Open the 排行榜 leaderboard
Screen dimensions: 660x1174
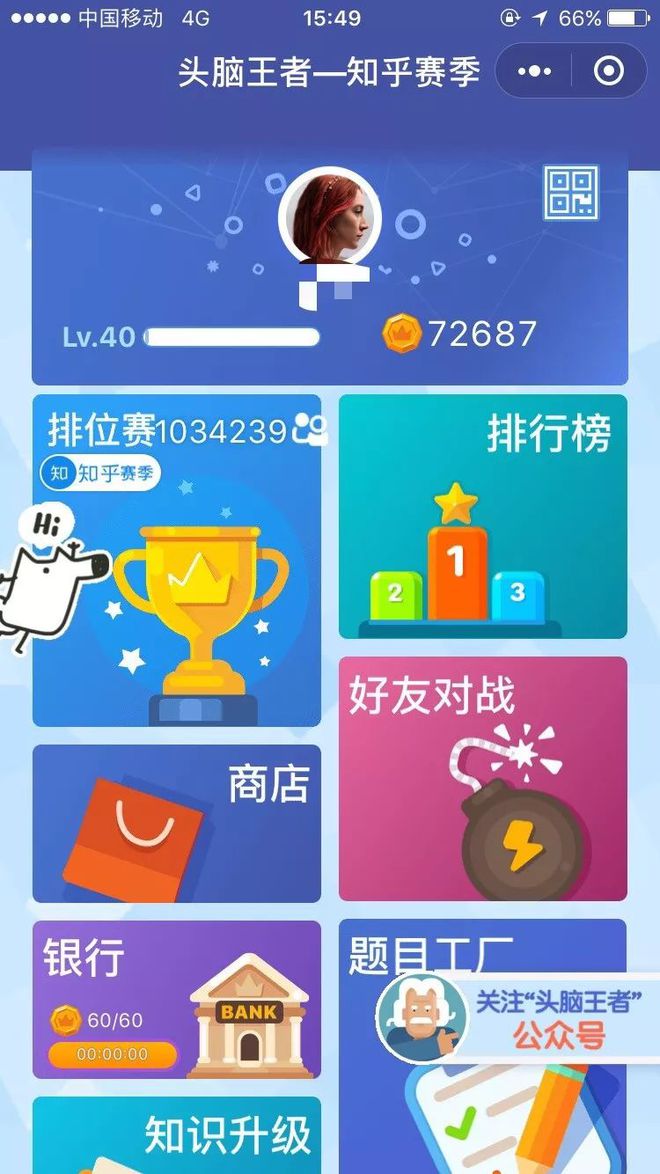tap(483, 517)
